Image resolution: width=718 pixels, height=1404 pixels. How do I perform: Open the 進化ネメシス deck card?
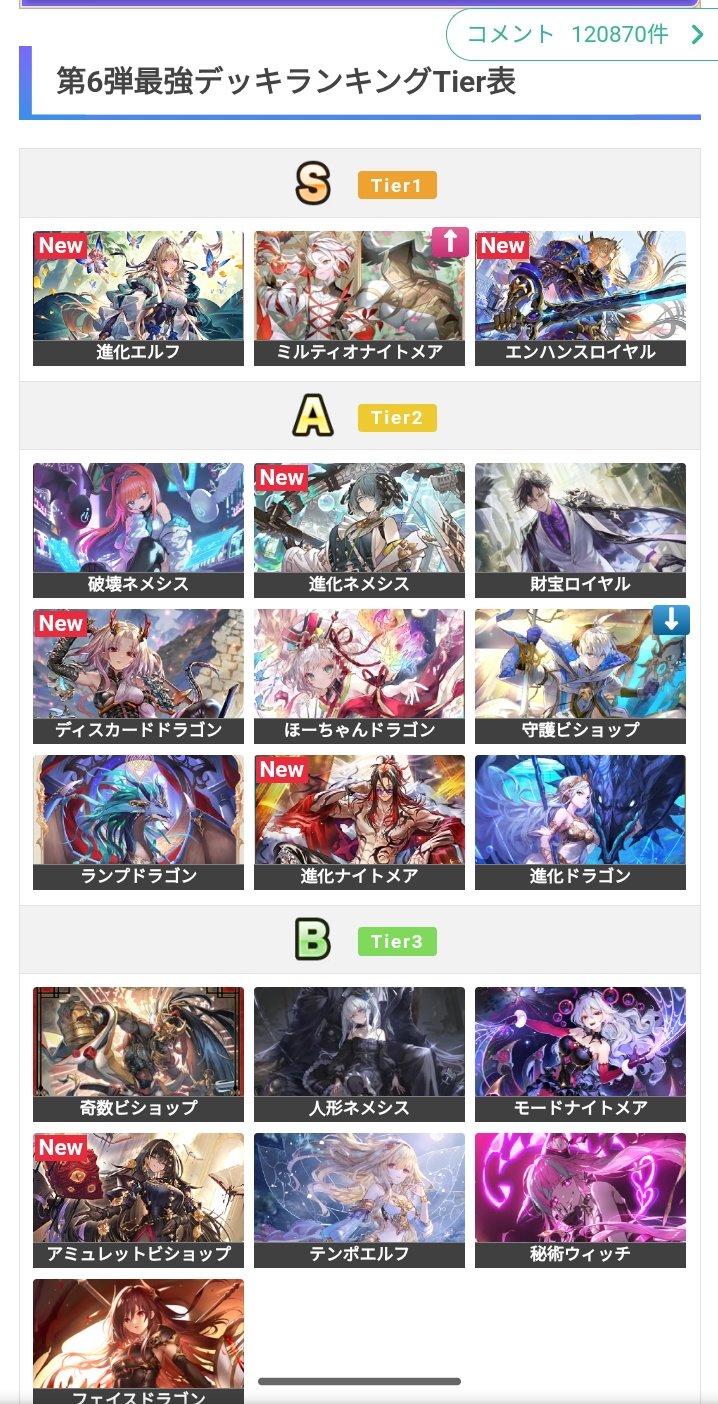(359, 530)
